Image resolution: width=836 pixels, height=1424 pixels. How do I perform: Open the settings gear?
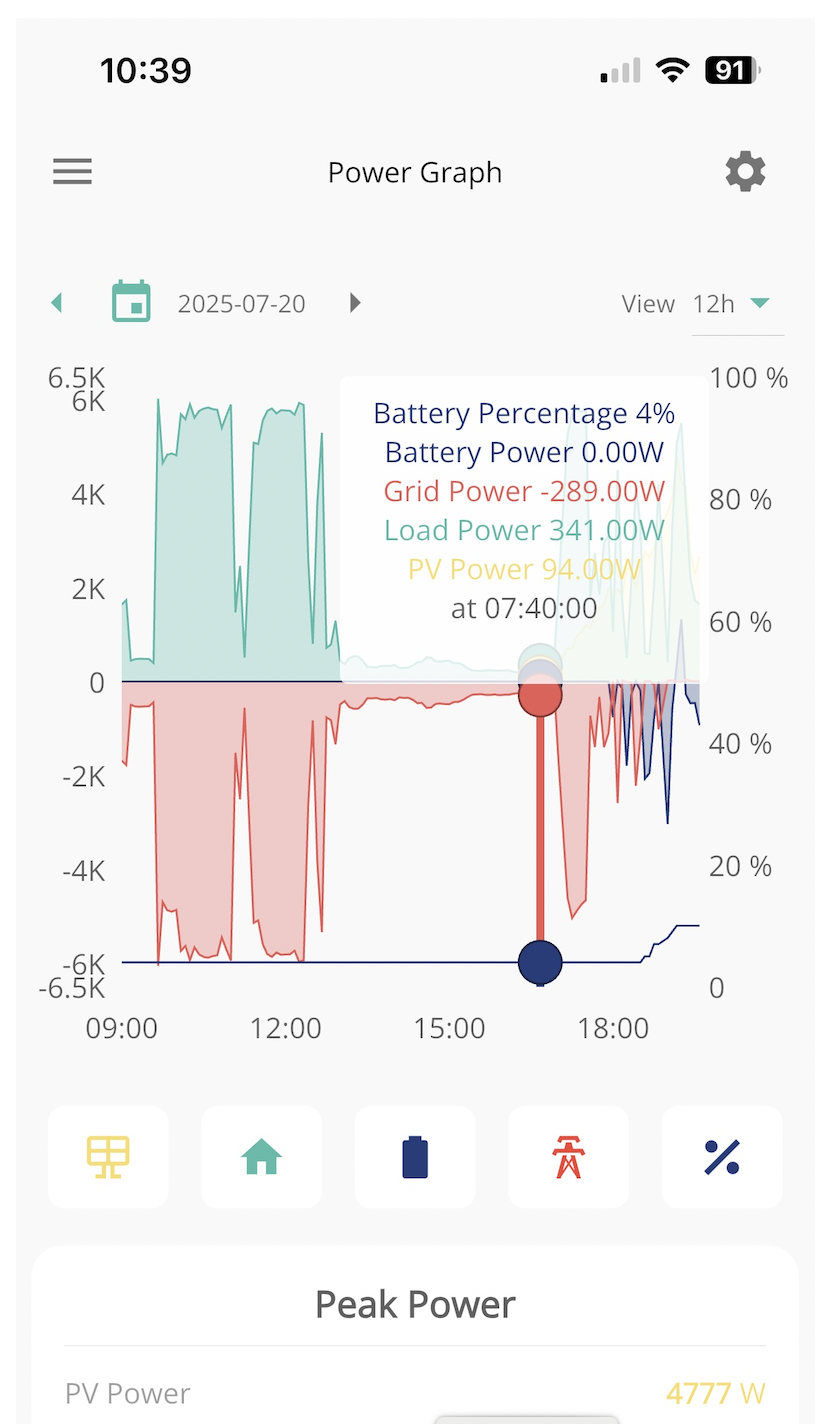(745, 172)
